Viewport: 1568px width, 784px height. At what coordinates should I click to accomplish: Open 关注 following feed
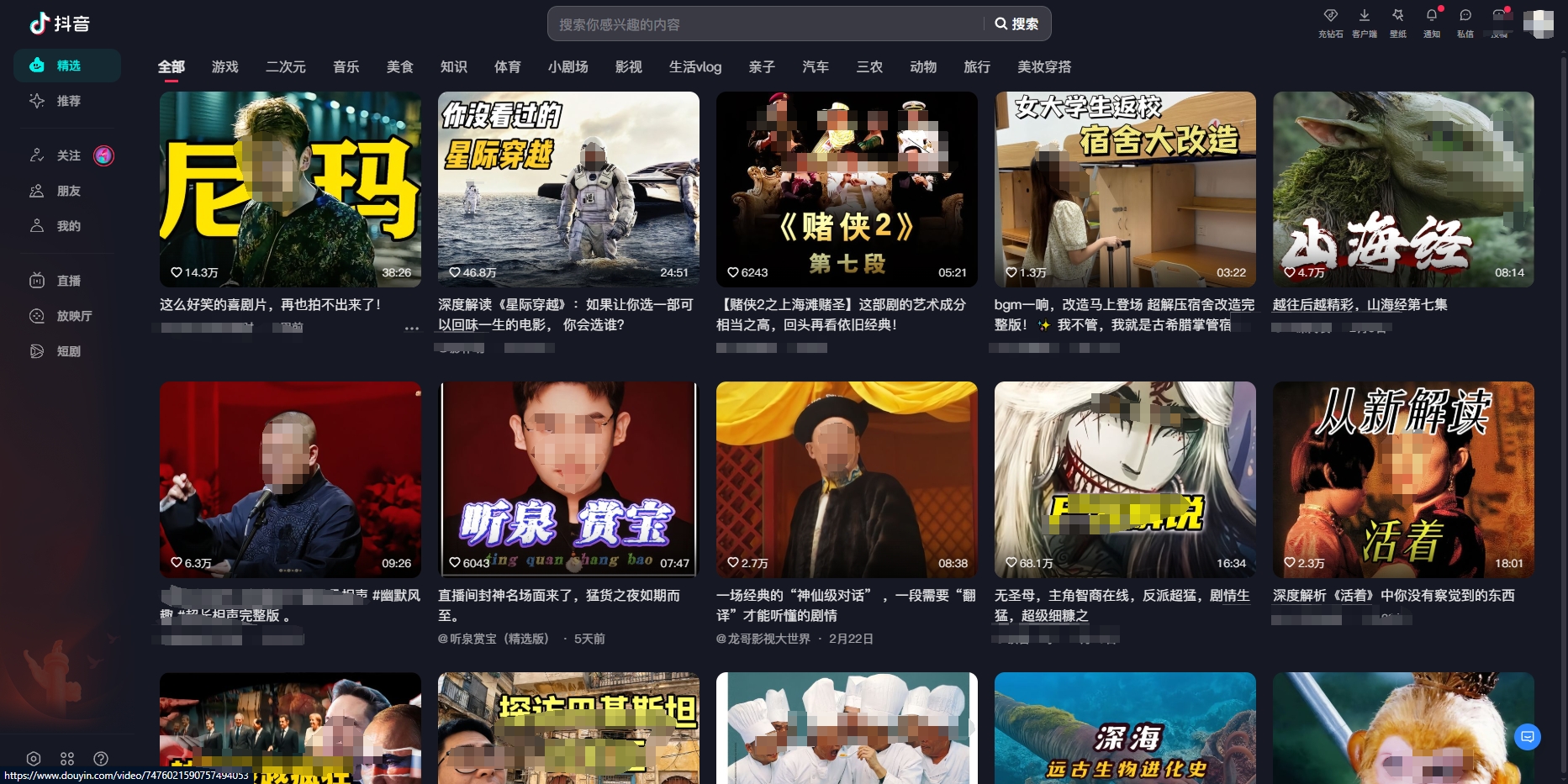[67, 155]
